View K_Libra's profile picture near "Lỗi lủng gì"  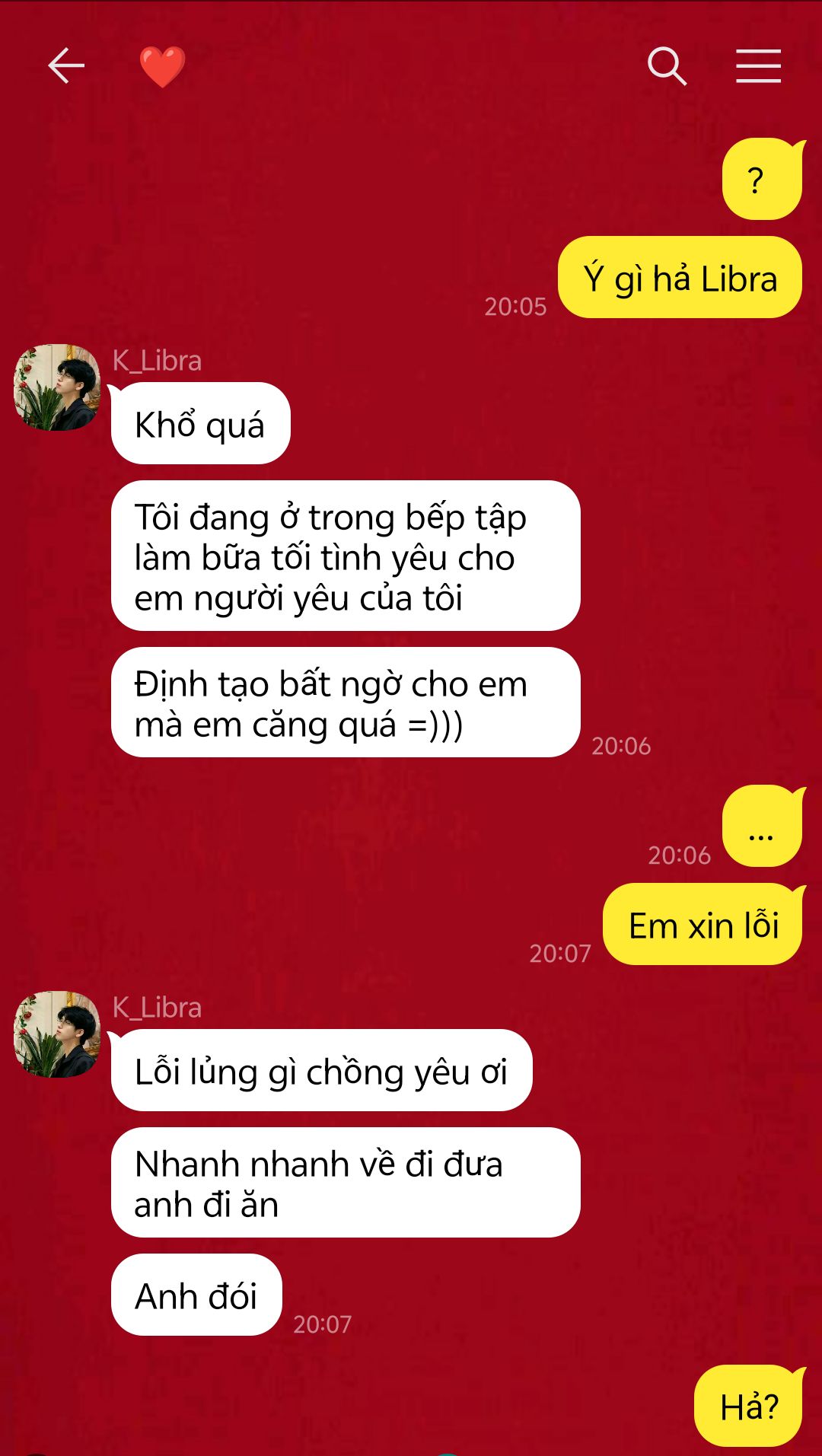tap(57, 1034)
